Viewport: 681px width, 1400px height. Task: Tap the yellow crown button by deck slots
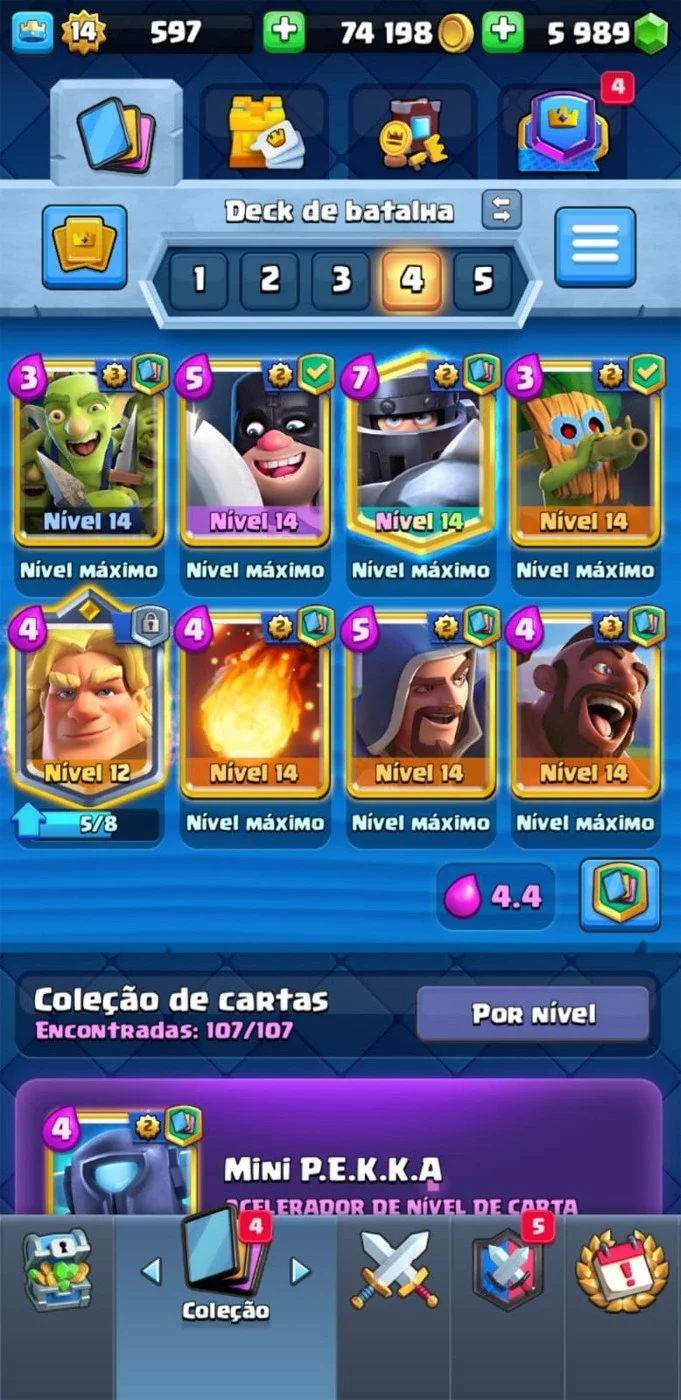coord(84,246)
